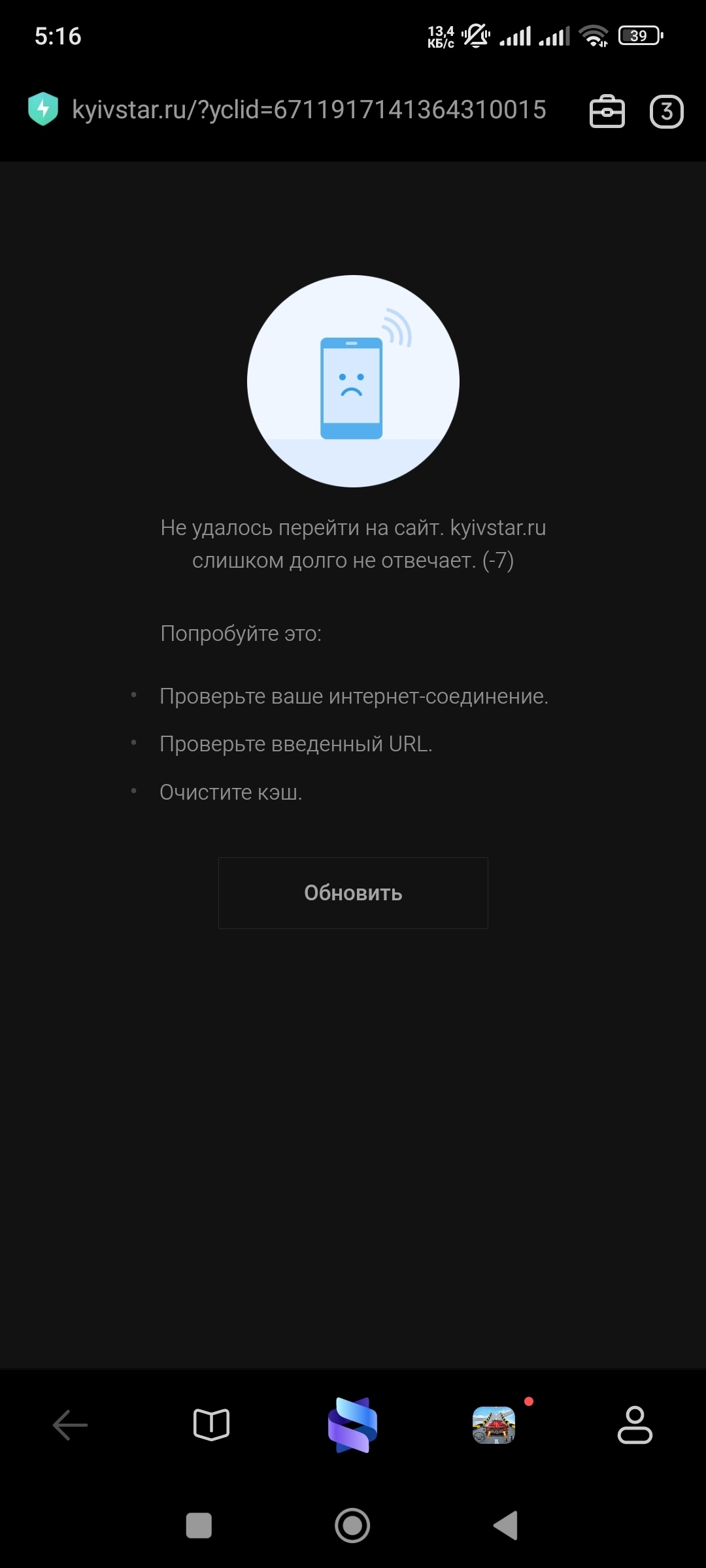Open the user profile icon
The image size is (706, 1568).
click(x=635, y=1424)
